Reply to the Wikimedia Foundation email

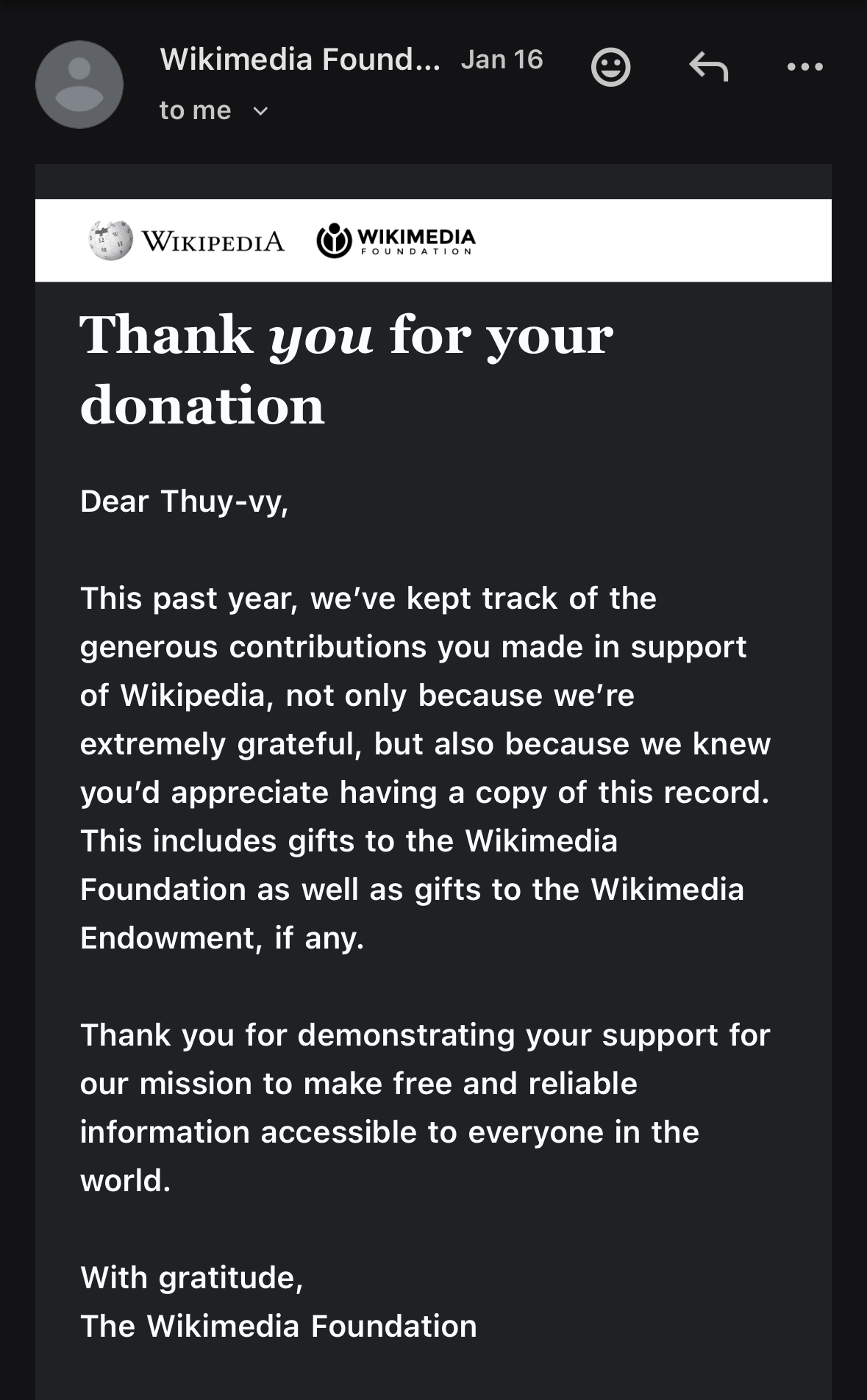point(708,67)
